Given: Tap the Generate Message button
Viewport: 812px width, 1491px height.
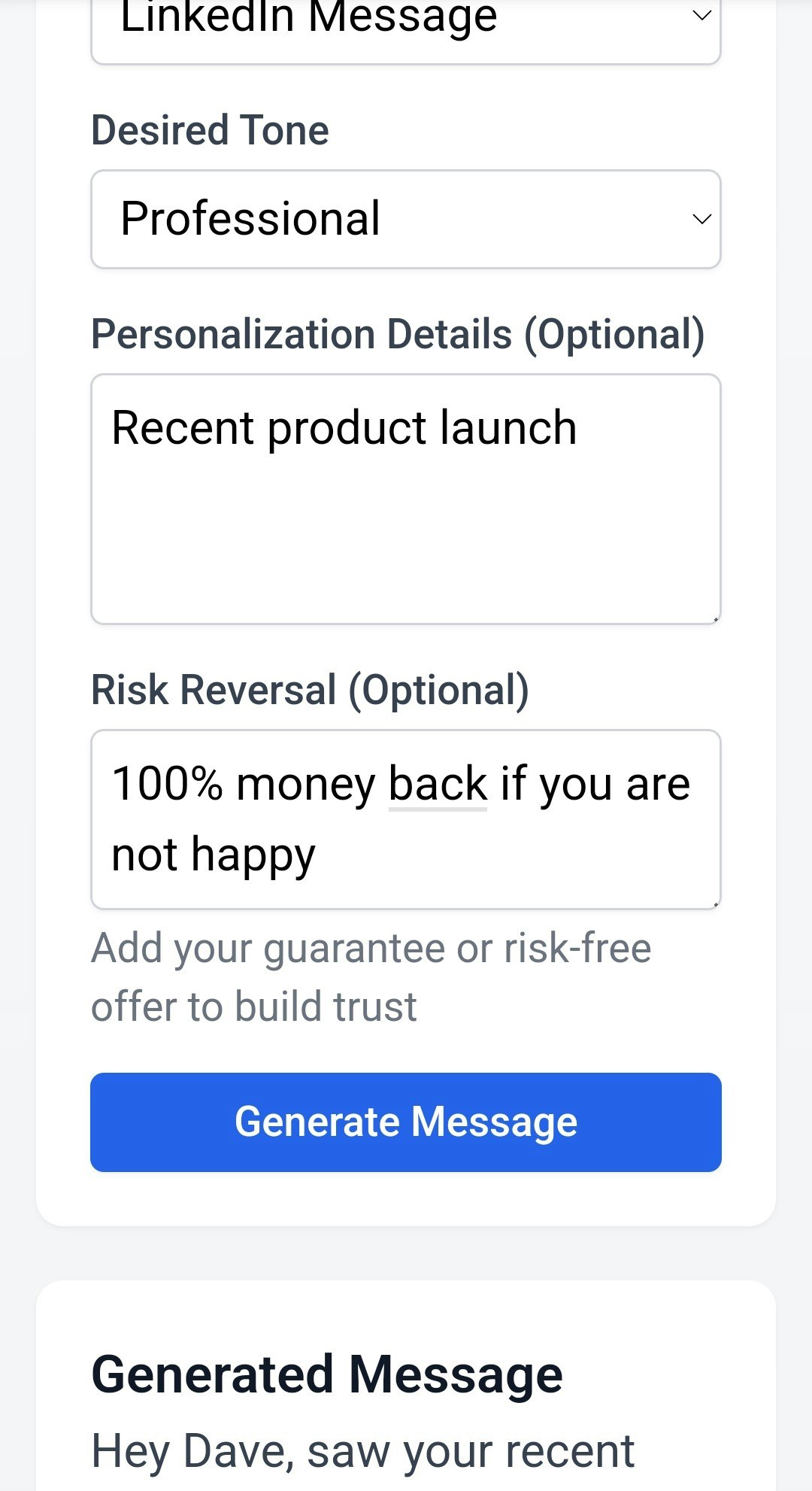Looking at the screenshot, I should (406, 1122).
